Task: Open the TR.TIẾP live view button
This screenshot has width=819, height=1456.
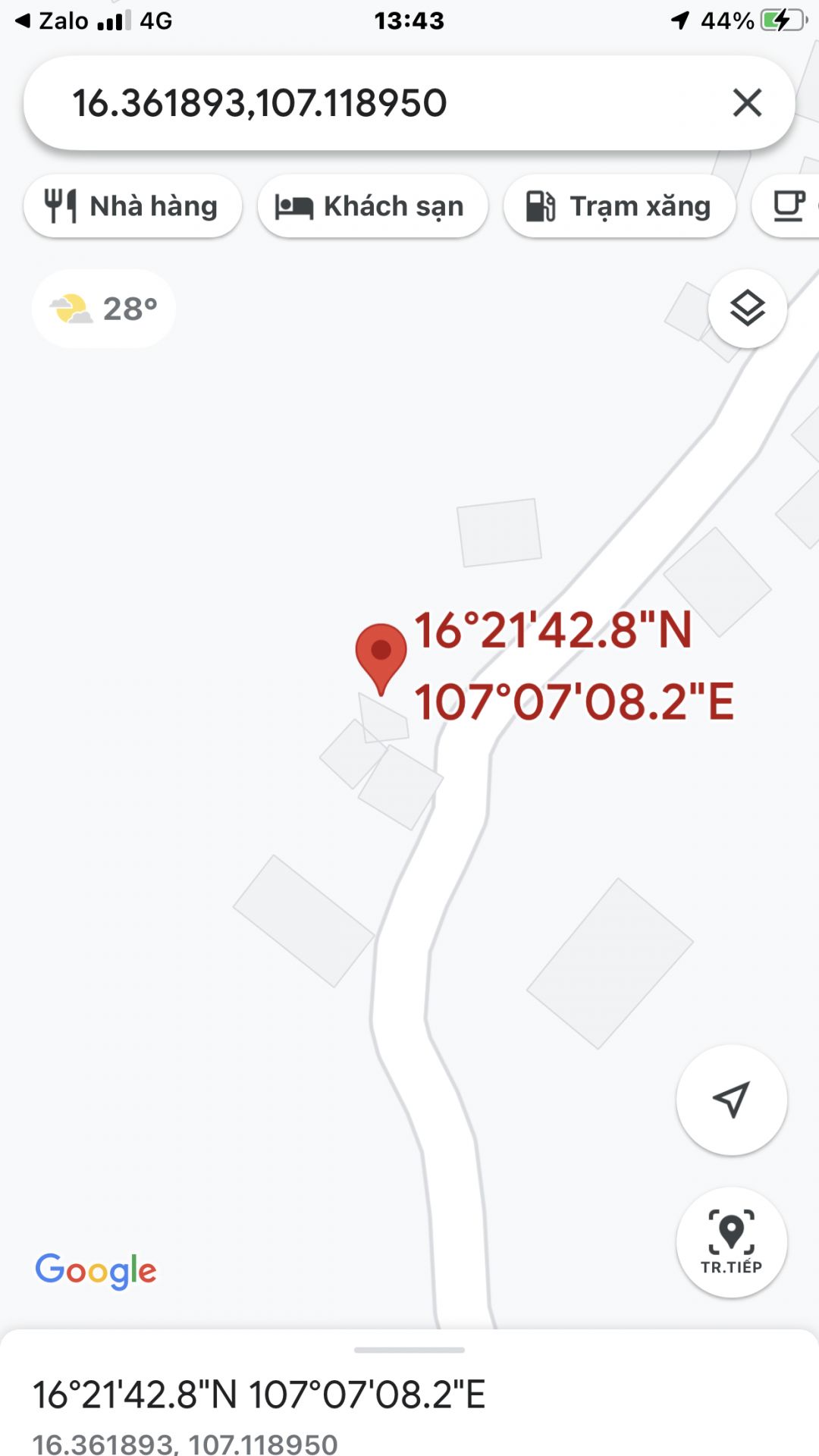Action: 731,1241
